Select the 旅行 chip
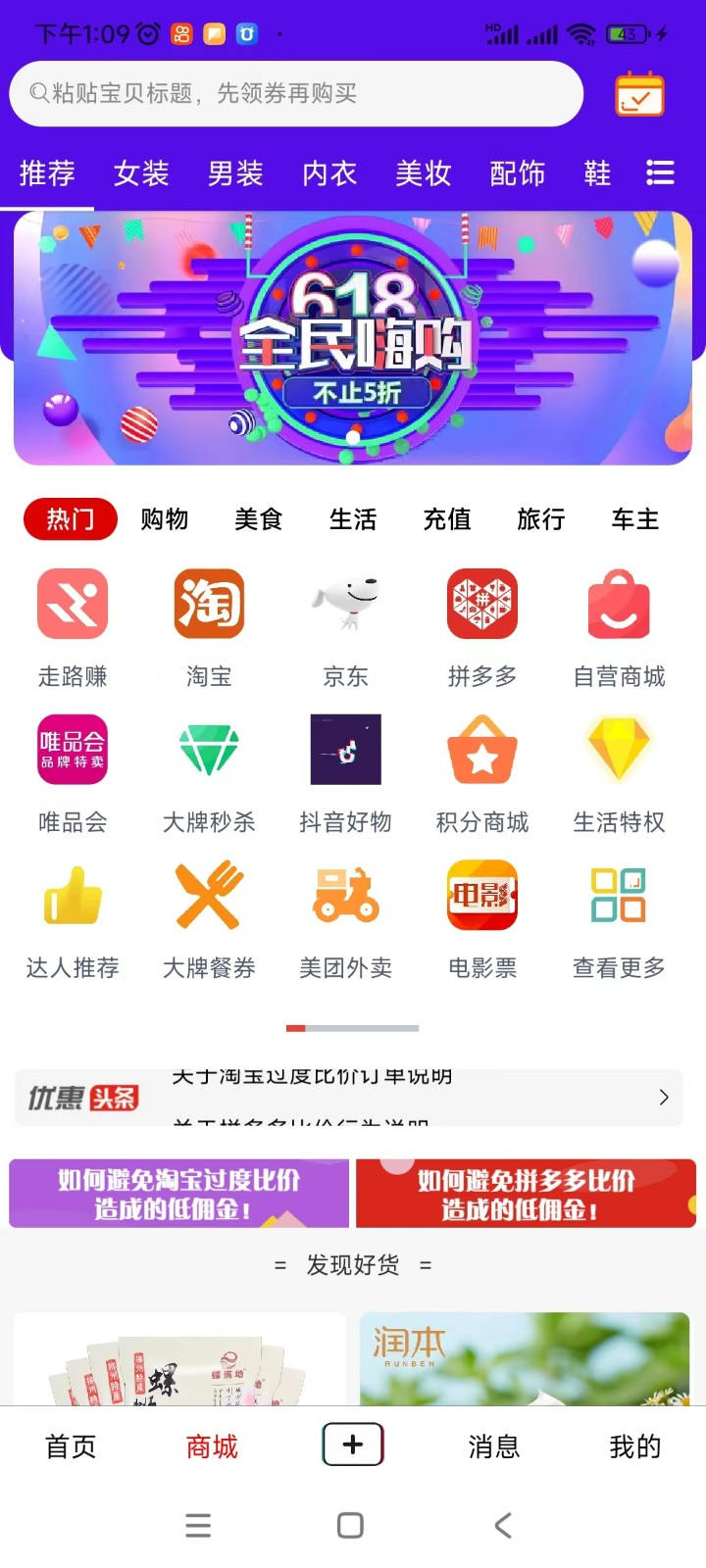Screen dimensions: 706x1568 541,519
